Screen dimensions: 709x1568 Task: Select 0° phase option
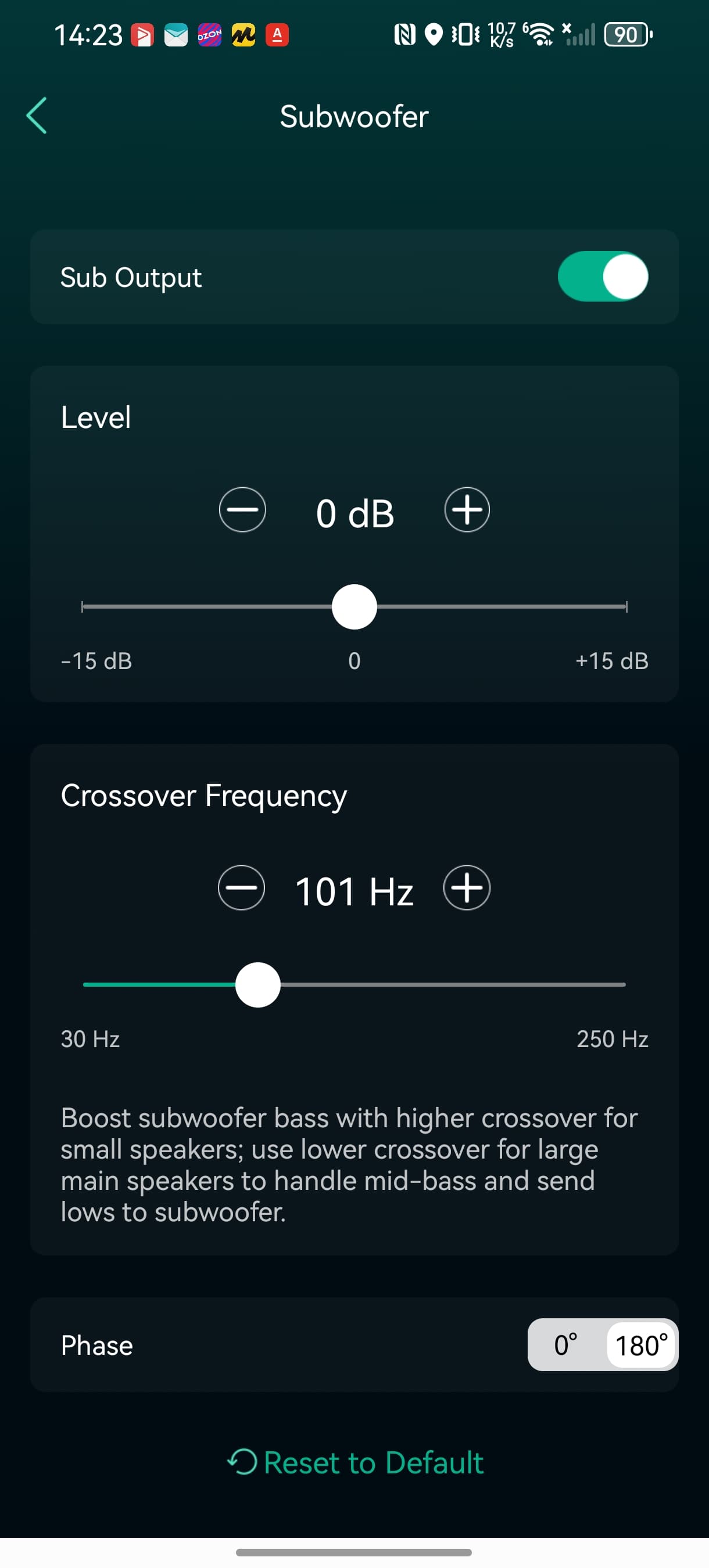click(567, 1344)
